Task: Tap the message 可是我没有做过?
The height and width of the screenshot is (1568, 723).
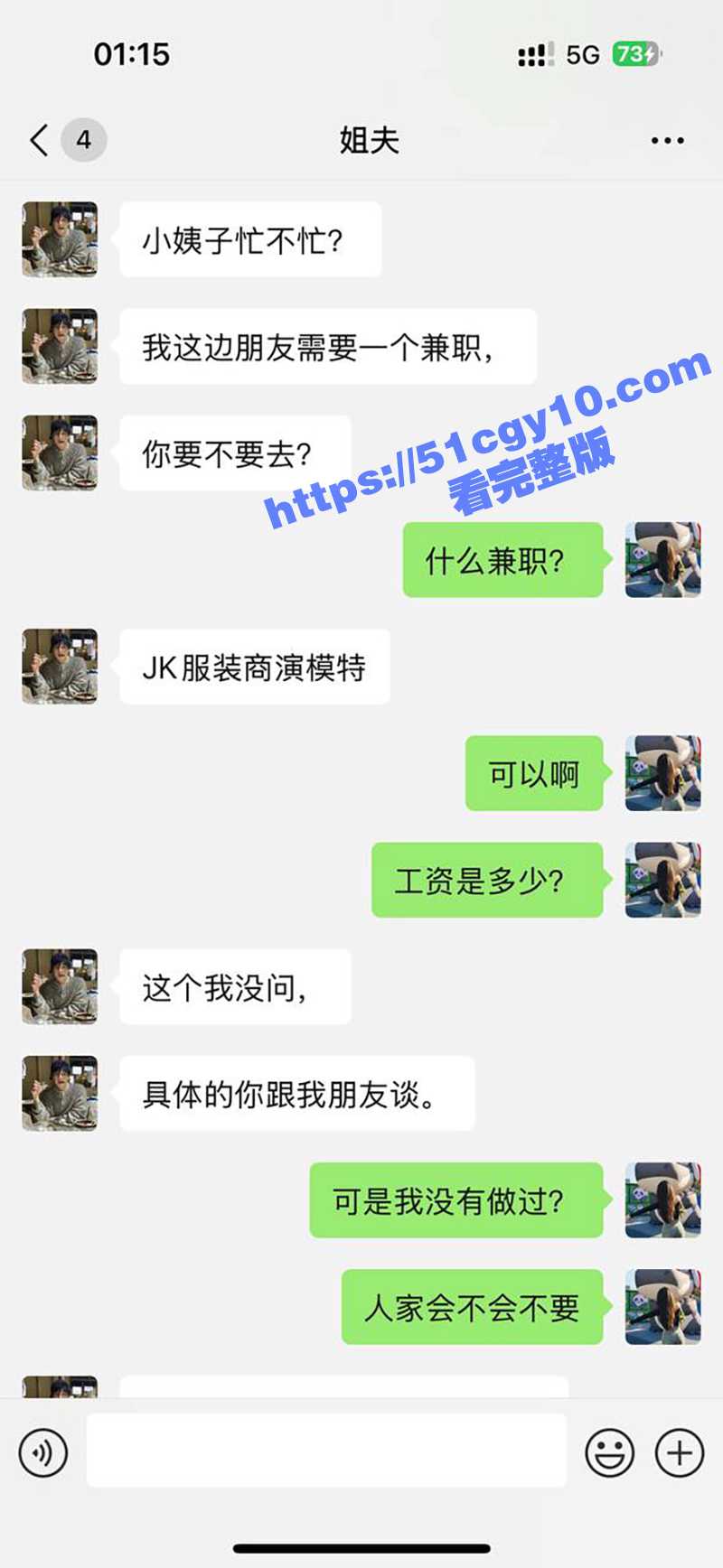Action: 456,1201
